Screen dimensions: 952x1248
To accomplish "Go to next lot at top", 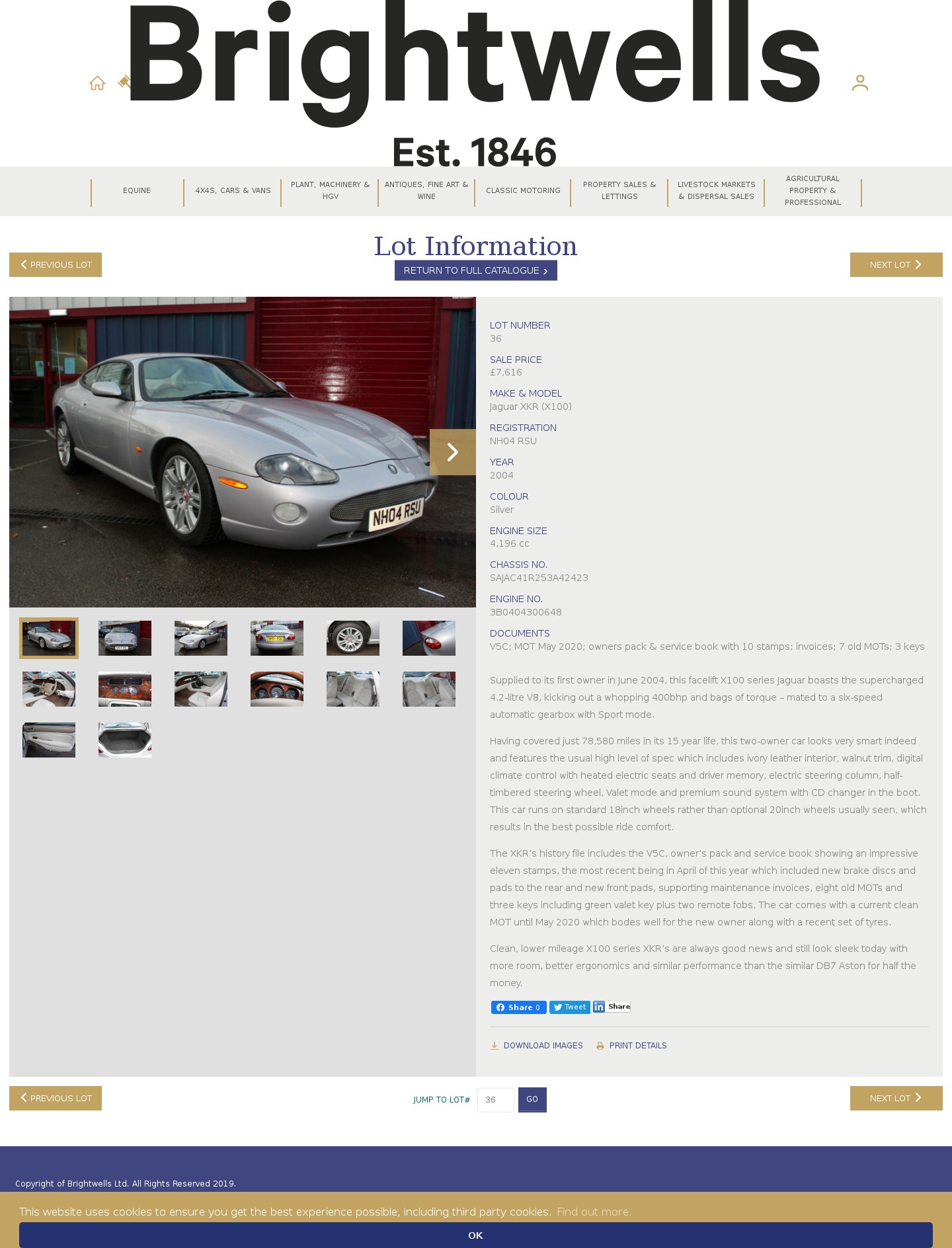I will (896, 265).
